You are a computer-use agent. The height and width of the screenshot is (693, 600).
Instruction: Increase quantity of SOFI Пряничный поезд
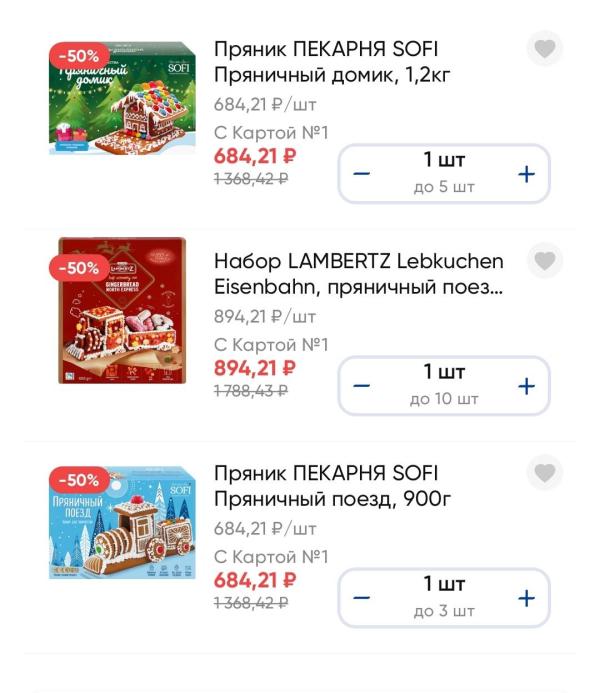click(526, 598)
